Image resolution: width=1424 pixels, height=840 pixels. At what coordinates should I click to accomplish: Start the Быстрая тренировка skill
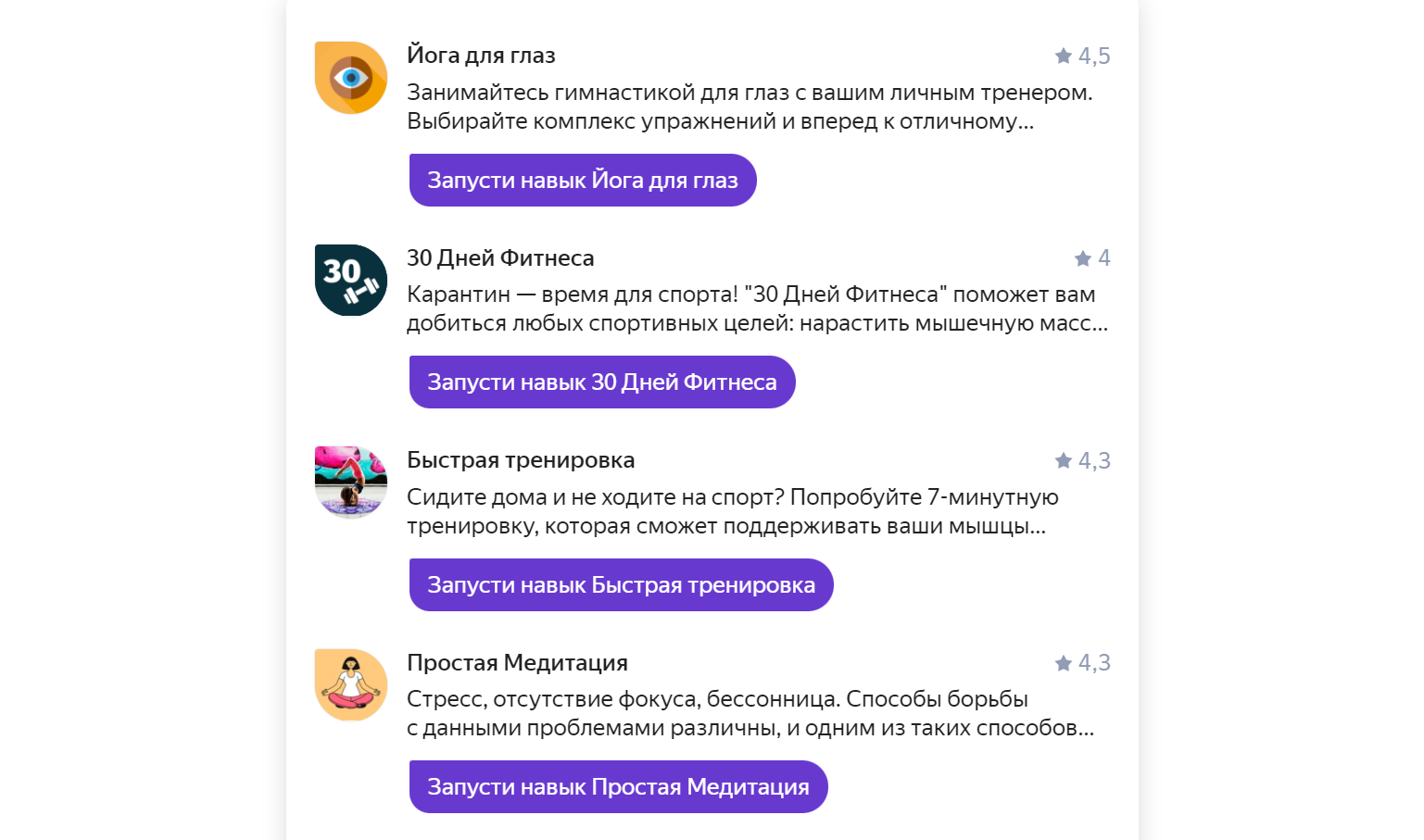click(621, 584)
